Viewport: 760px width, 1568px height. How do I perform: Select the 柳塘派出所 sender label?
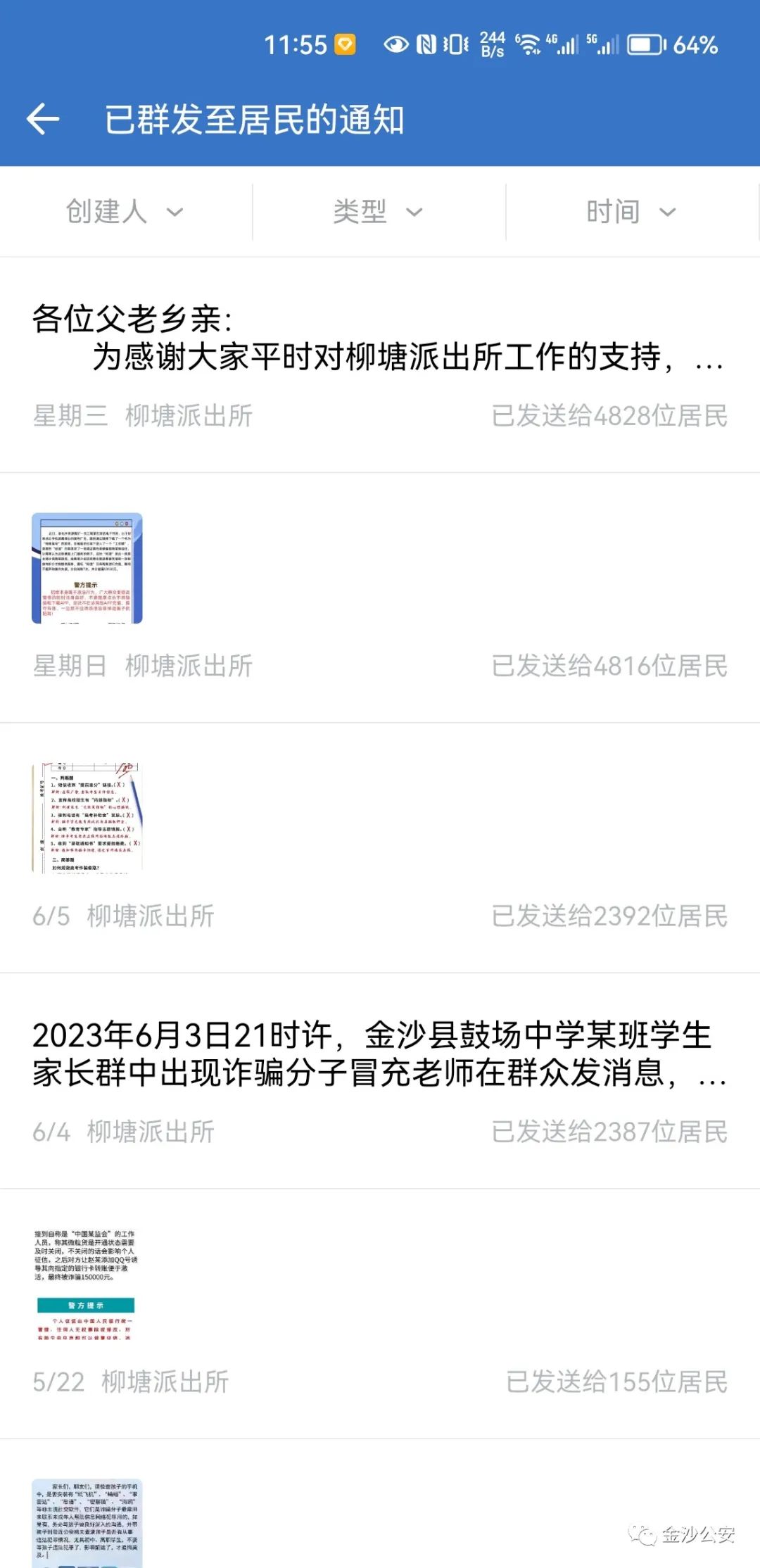pyautogui.click(x=191, y=415)
